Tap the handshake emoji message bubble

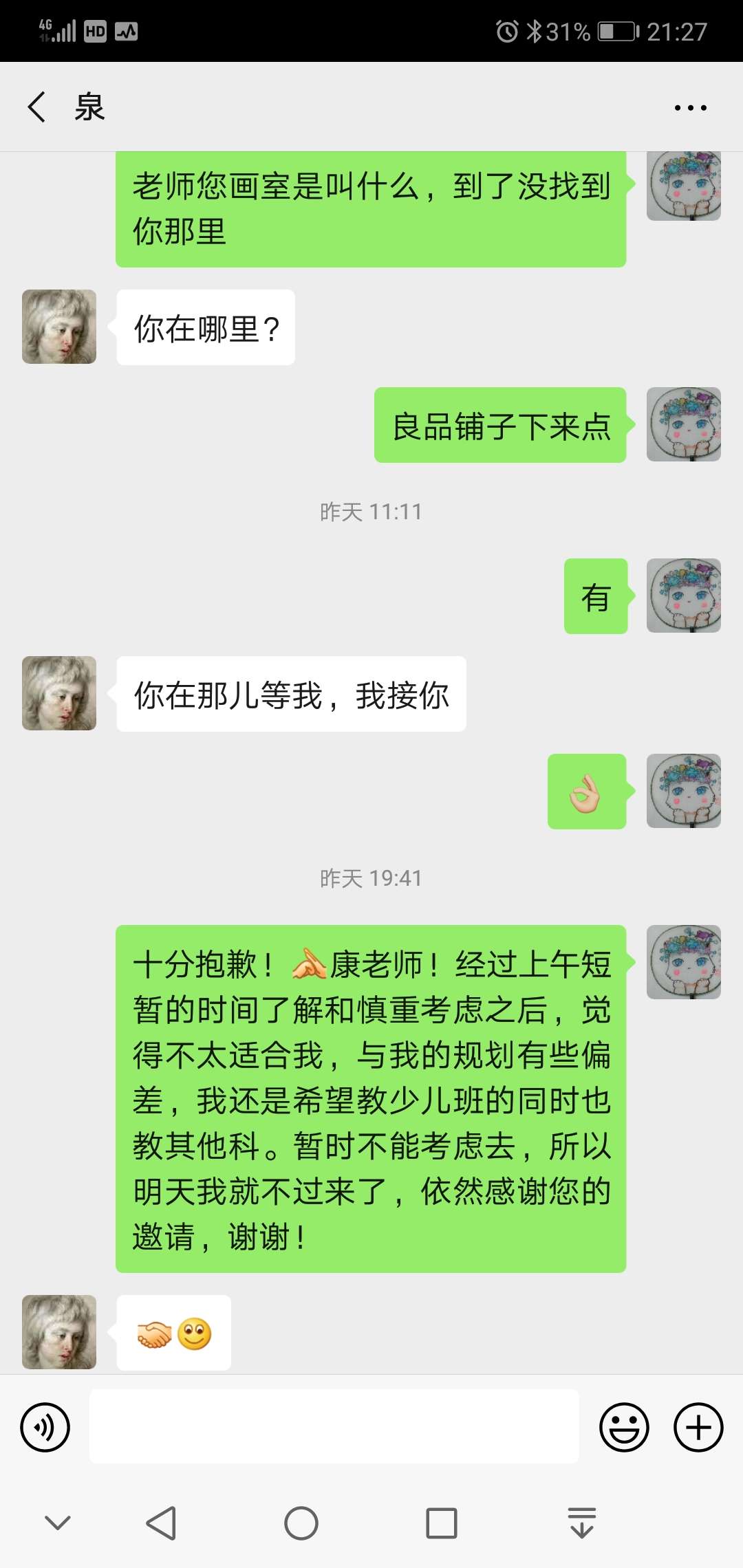(173, 1333)
